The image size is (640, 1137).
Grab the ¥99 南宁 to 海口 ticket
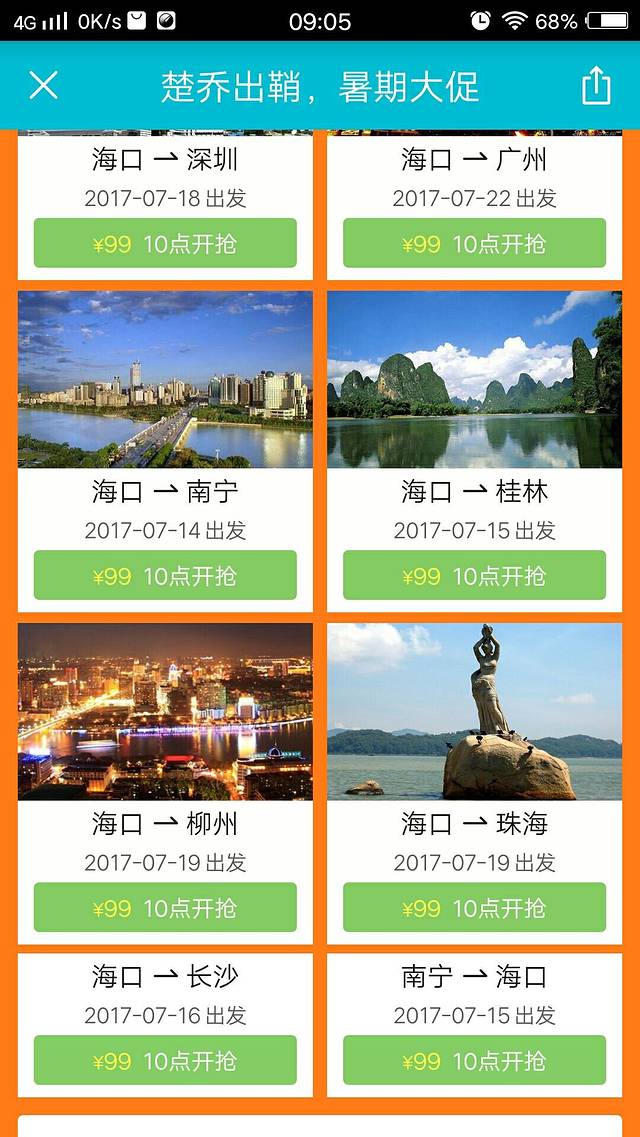click(x=474, y=1060)
